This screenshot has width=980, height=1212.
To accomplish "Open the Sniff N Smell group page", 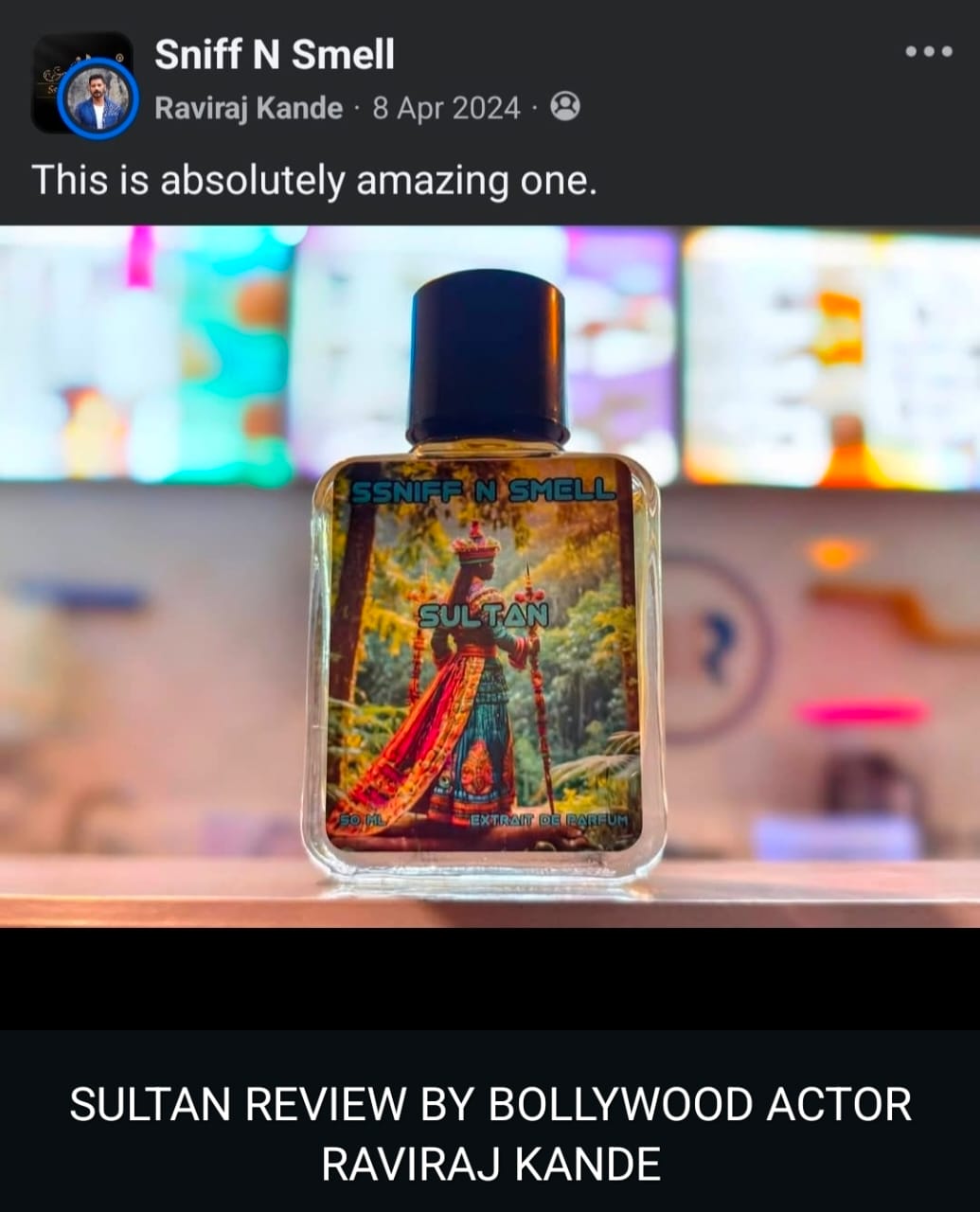I will point(275,55).
